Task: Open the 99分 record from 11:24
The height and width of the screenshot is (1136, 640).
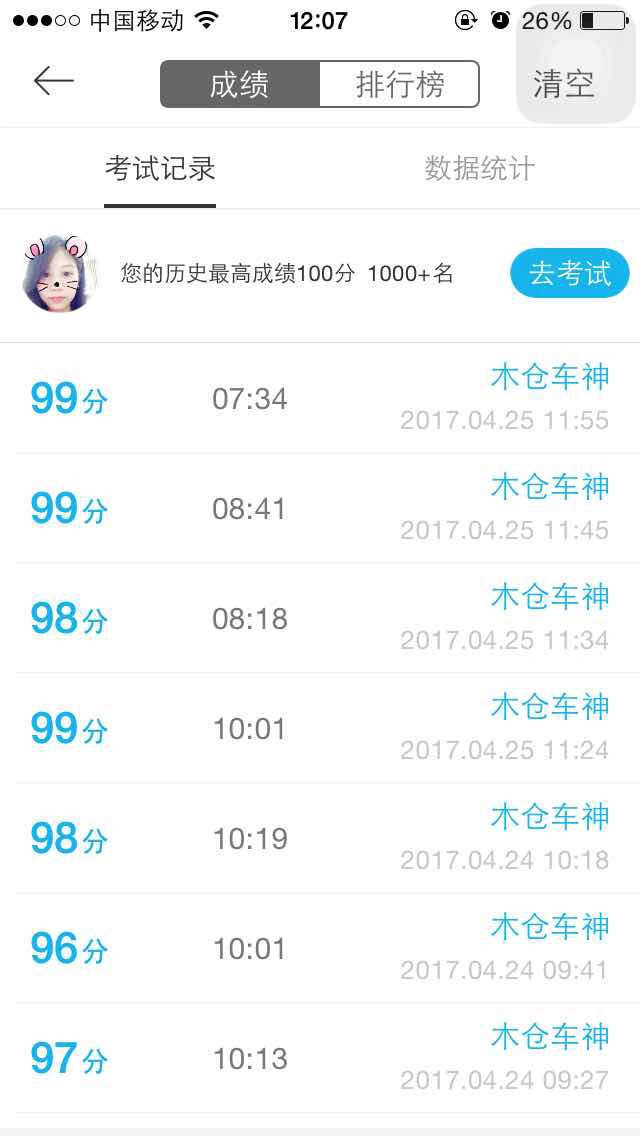Action: point(320,728)
